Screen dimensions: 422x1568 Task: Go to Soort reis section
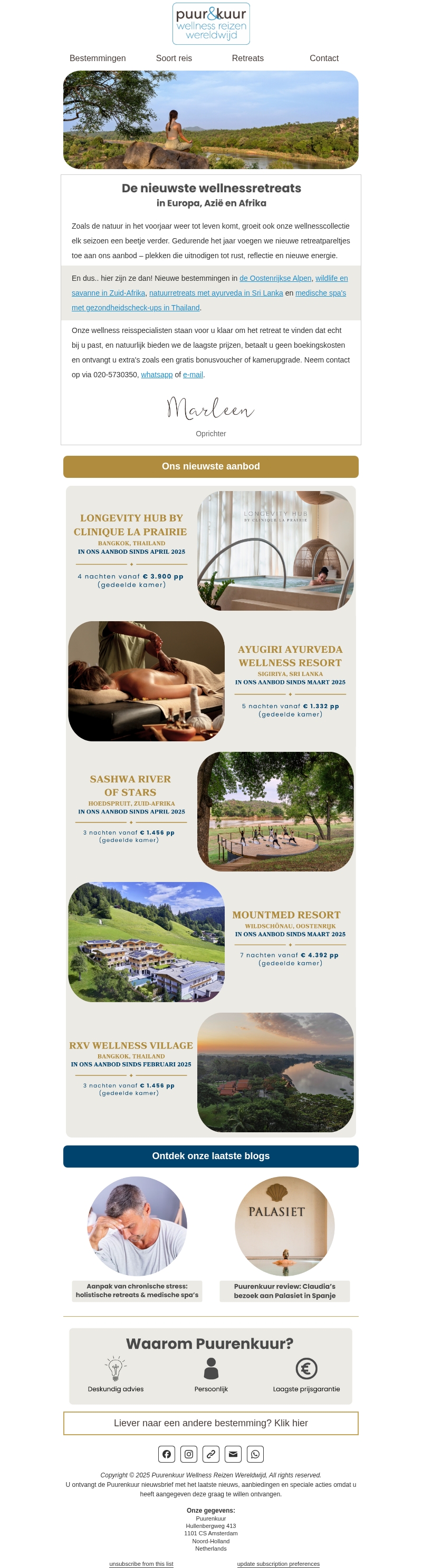click(174, 58)
